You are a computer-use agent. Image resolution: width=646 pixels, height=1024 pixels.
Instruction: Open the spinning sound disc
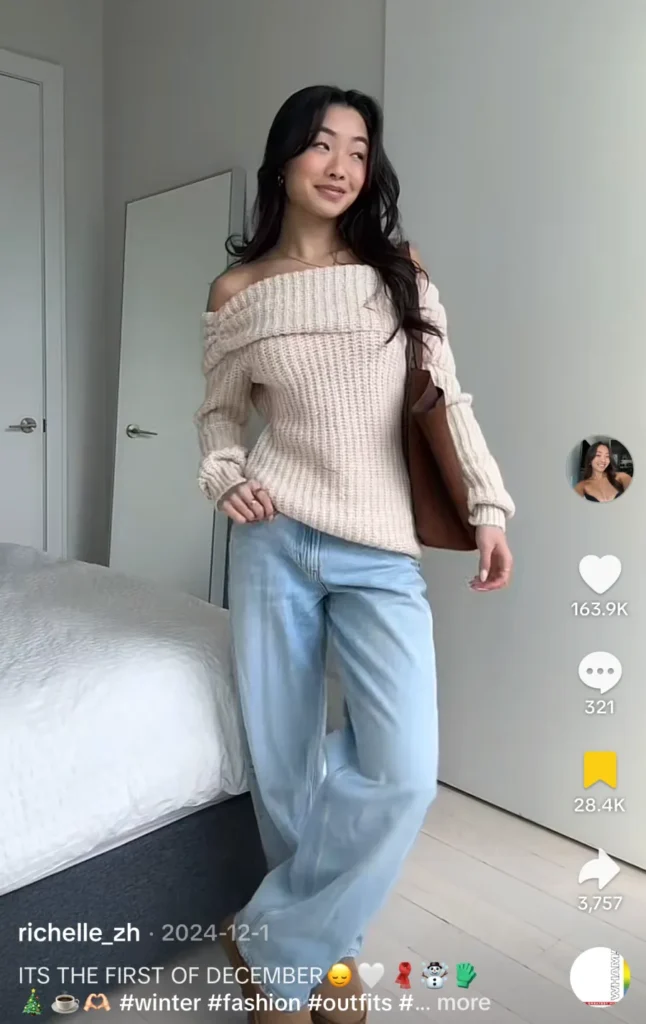[600, 977]
